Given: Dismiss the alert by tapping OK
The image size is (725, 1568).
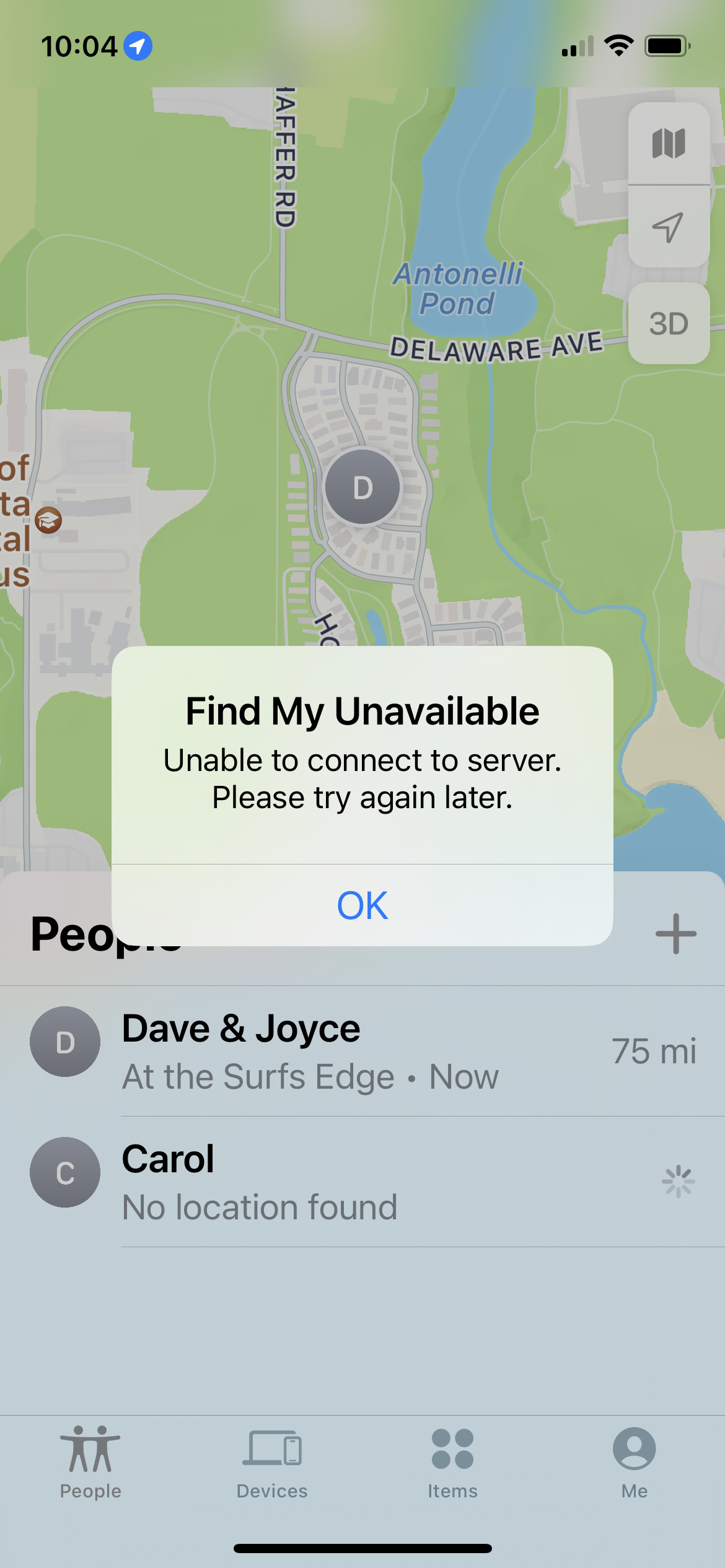Looking at the screenshot, I should coord(362,905).
